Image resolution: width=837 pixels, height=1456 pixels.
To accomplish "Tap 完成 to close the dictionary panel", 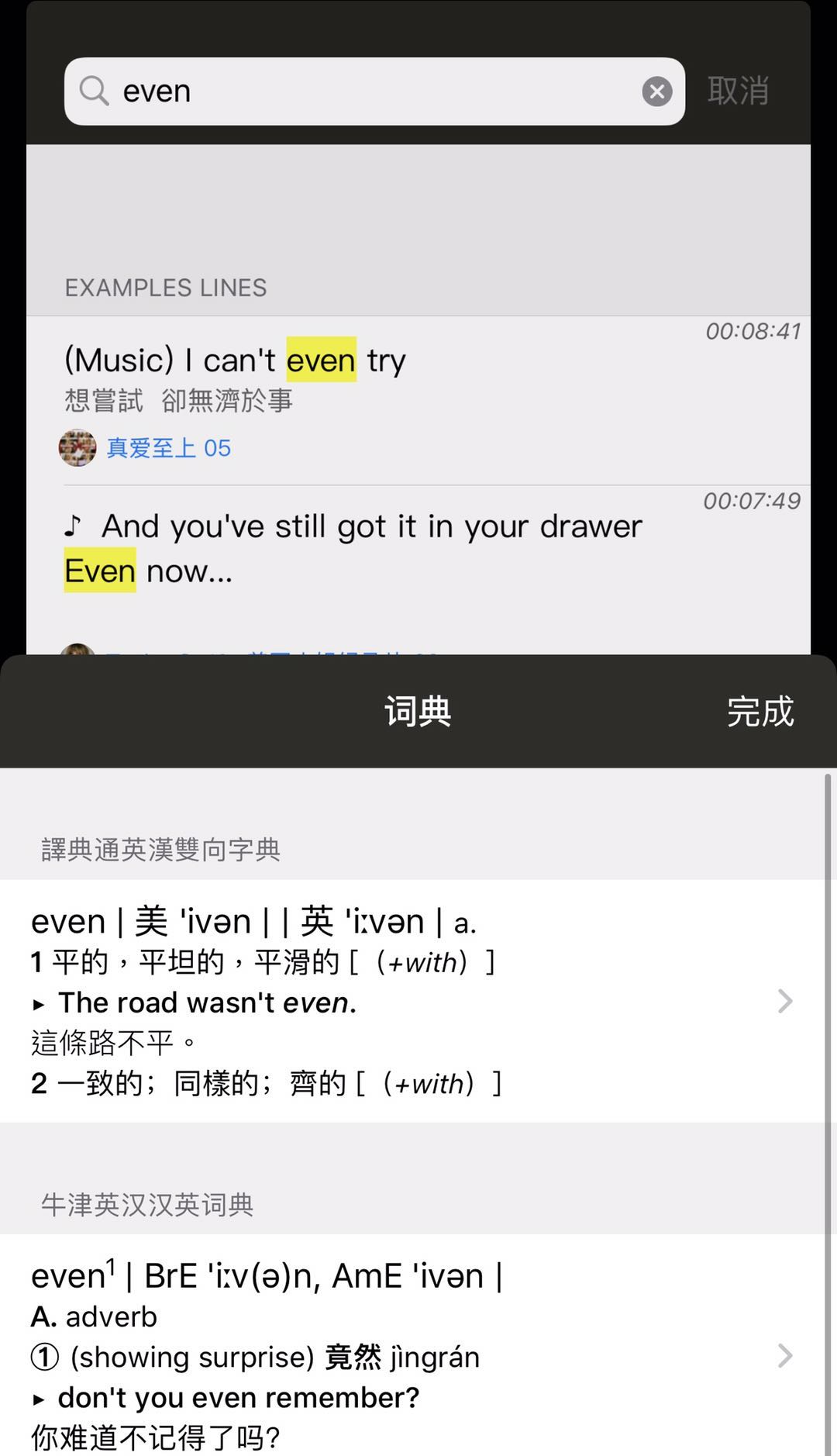I will click(x=760, y=712).
